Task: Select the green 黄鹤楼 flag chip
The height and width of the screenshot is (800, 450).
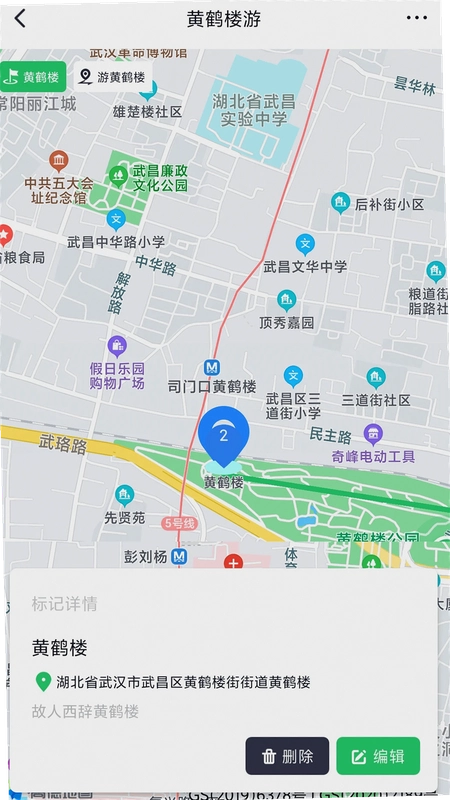Action: pyautogui.click(x=33, y=77)
